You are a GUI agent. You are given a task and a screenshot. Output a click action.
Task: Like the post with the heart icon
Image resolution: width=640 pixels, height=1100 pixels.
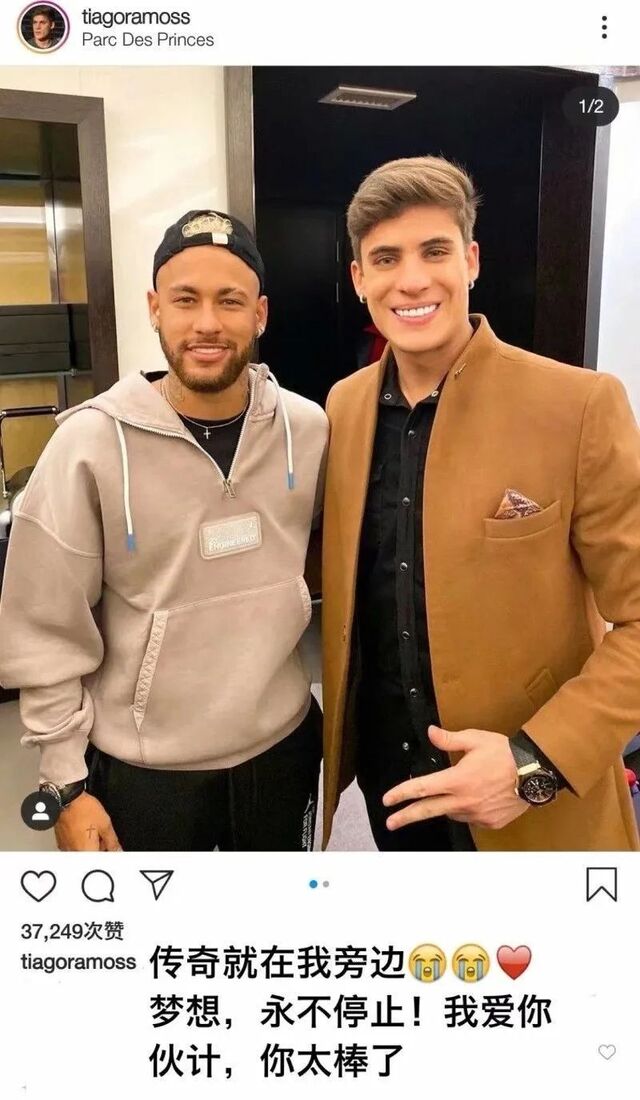pyautogui.click(x=39, y=885)
